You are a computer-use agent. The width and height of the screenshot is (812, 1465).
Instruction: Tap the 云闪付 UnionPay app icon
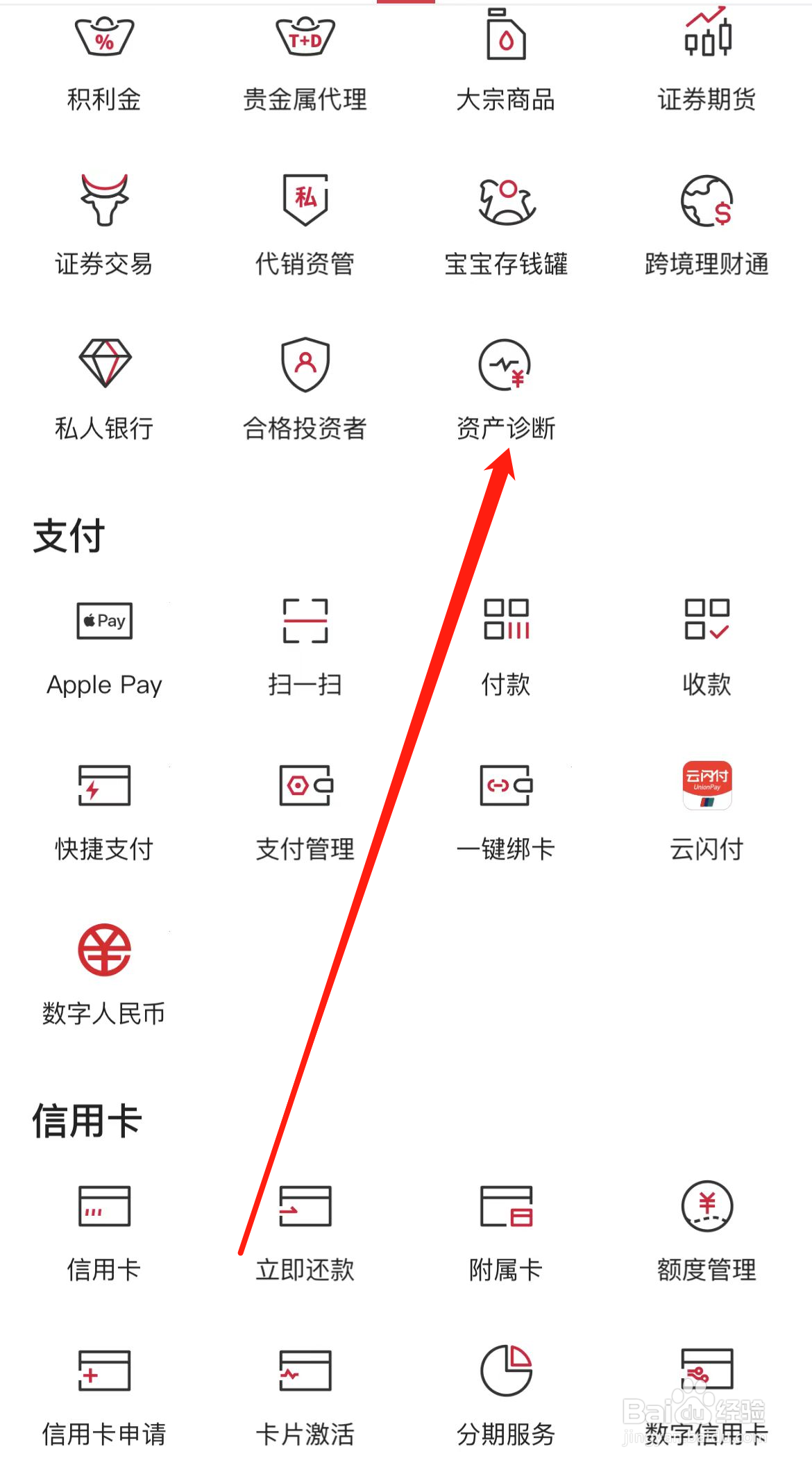706,809
